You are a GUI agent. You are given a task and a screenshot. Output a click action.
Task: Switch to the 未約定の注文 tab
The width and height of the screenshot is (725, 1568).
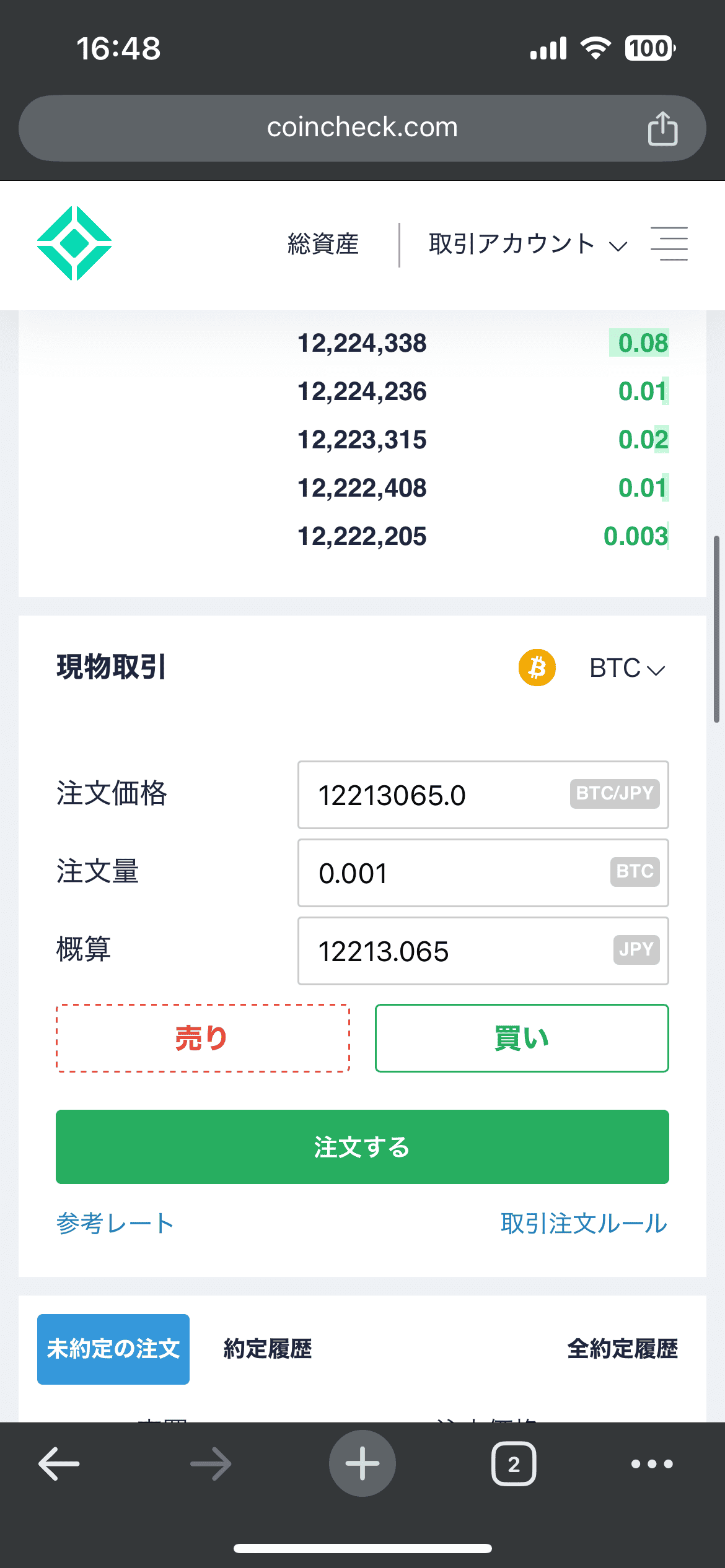click(113, 1349)
